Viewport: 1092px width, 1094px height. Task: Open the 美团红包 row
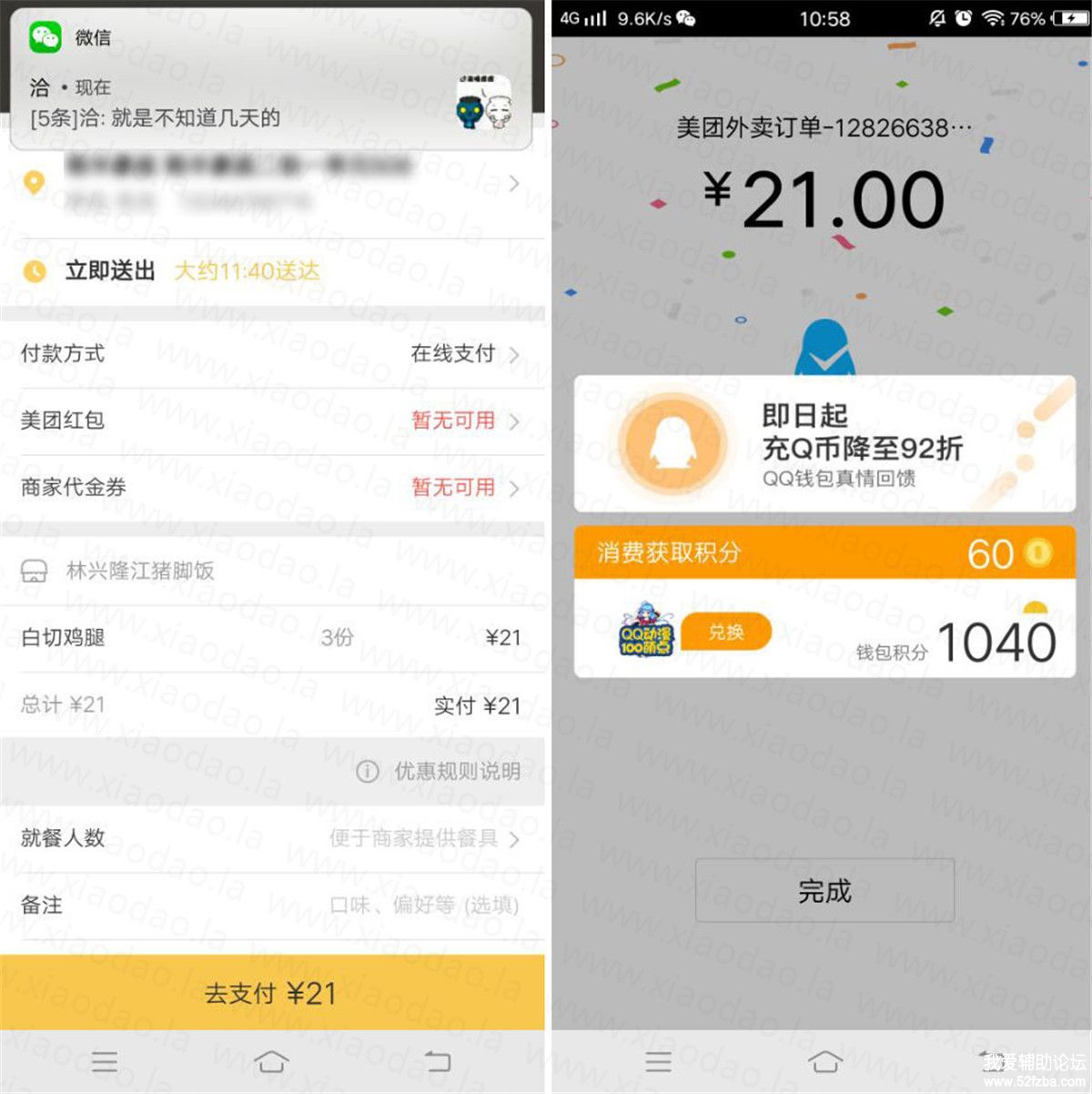[x=273, y=420]
